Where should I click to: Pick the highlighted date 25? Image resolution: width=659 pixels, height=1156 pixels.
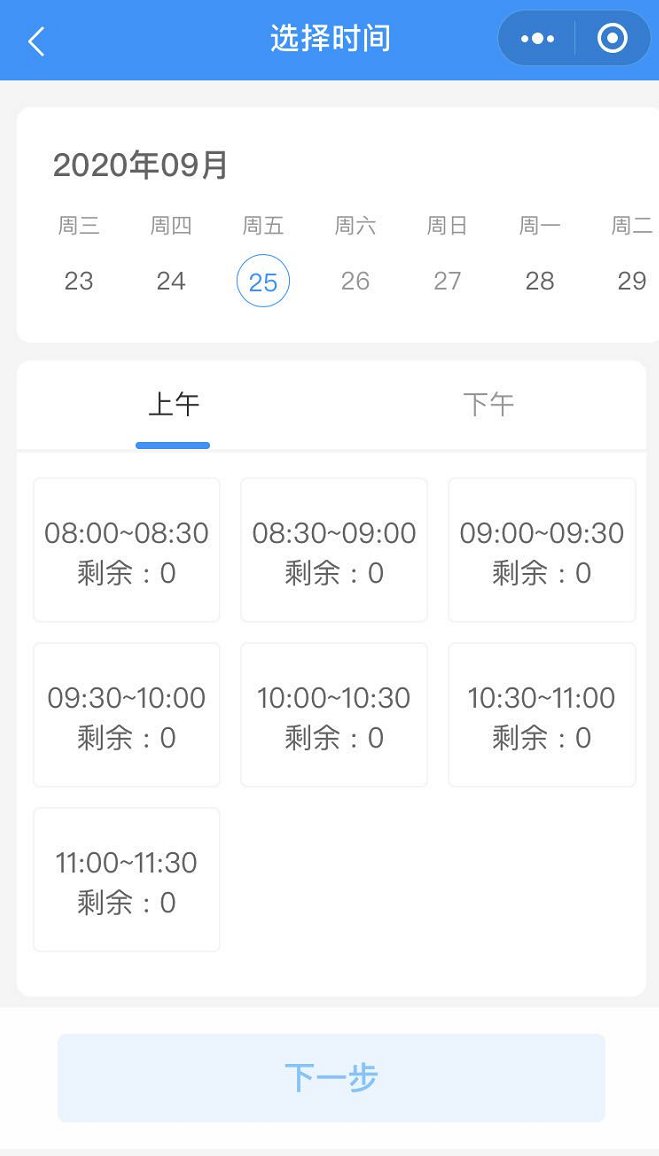tap(263, 281)
